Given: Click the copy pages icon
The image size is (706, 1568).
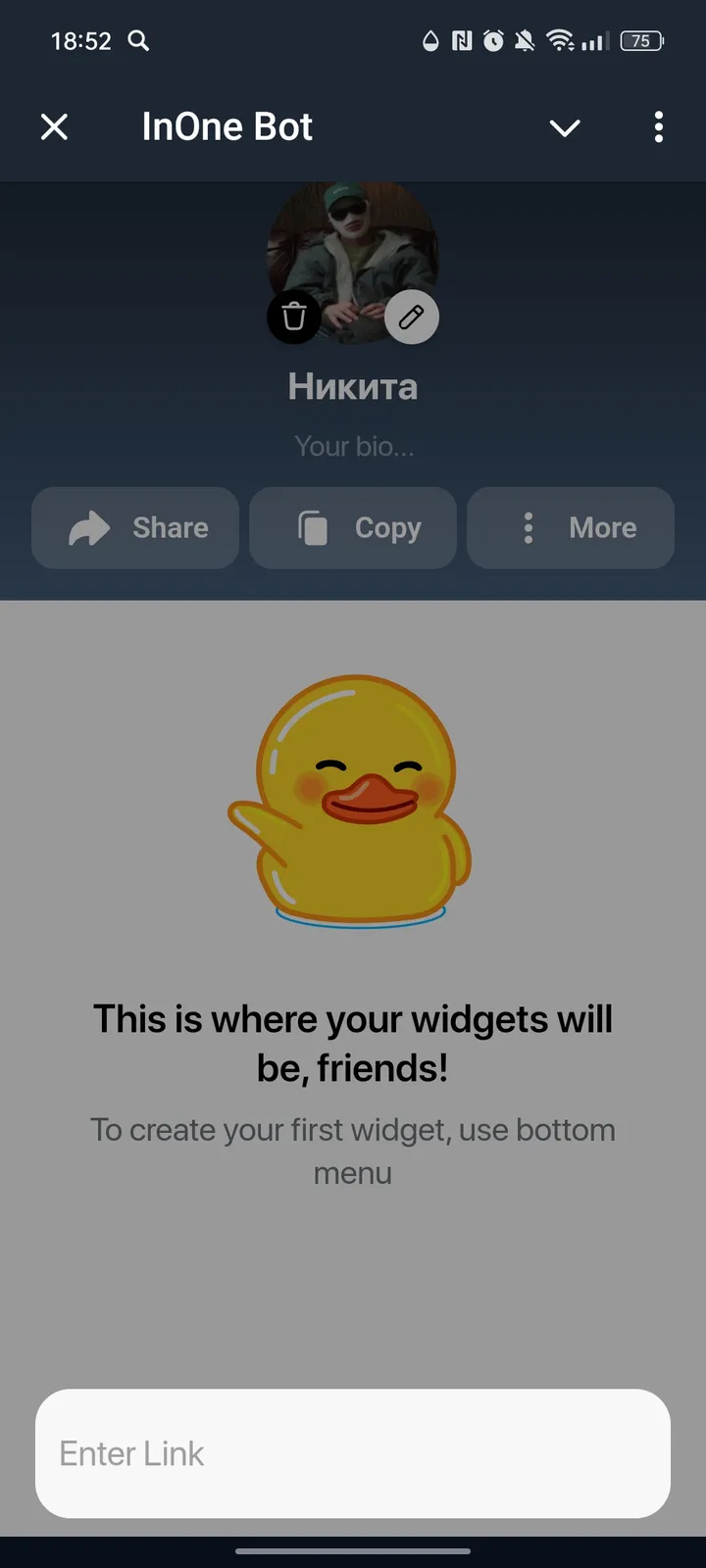Looking at the screenshot, I should tap(314, 527).
